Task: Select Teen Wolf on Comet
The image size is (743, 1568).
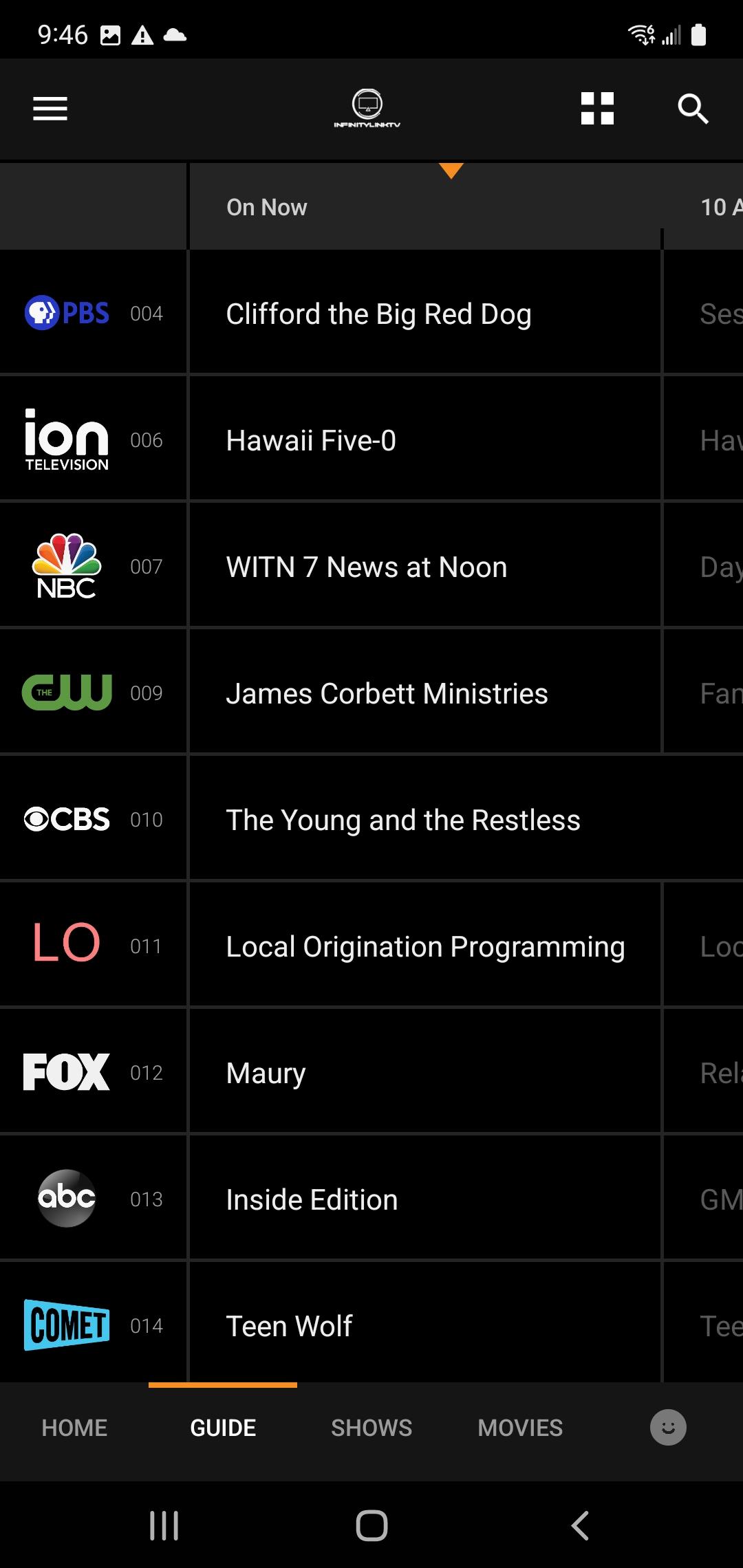Action: coord(289,1326)
